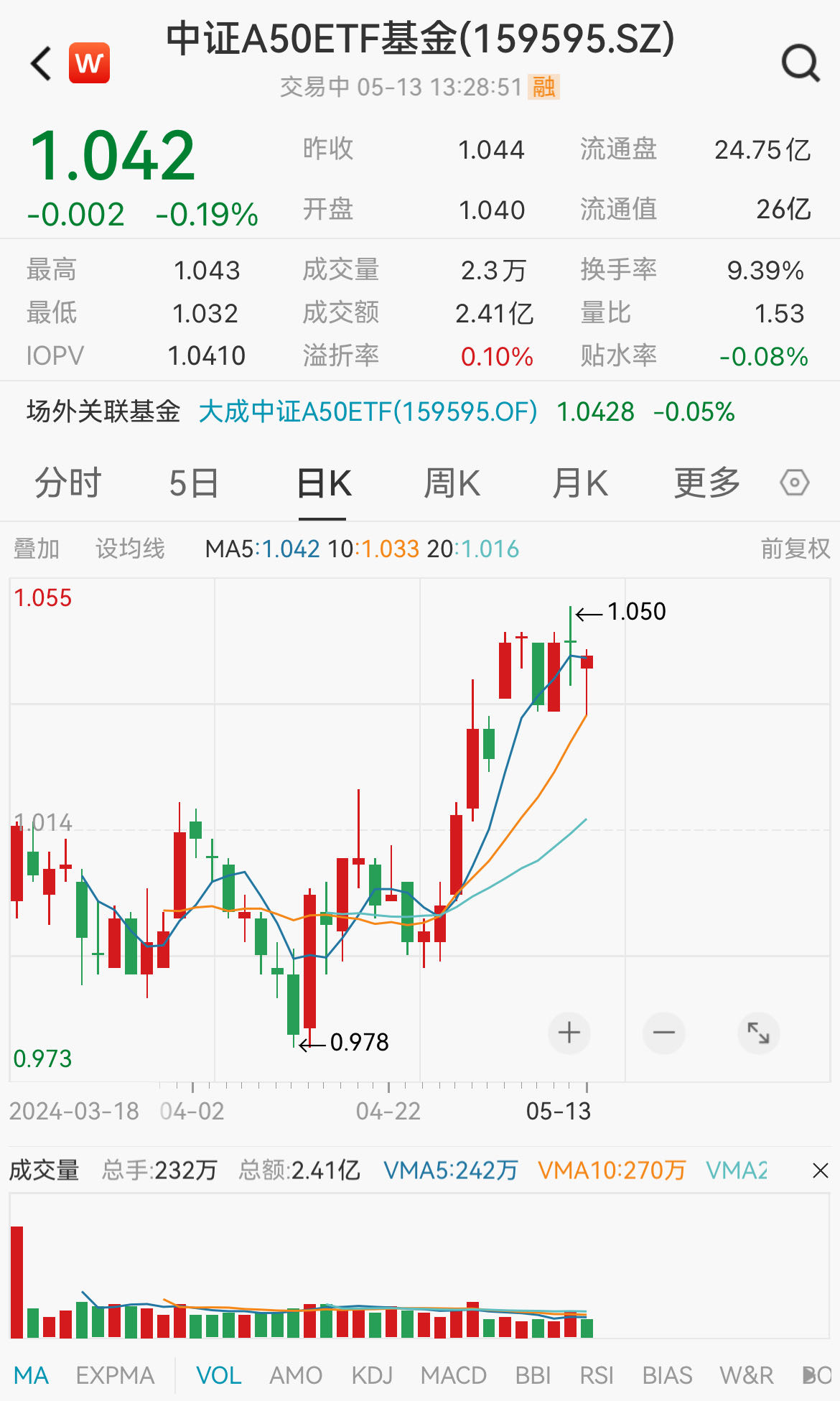Select the RSI sub-indicator
840x1401 pixels.
tap(597, 1375)
